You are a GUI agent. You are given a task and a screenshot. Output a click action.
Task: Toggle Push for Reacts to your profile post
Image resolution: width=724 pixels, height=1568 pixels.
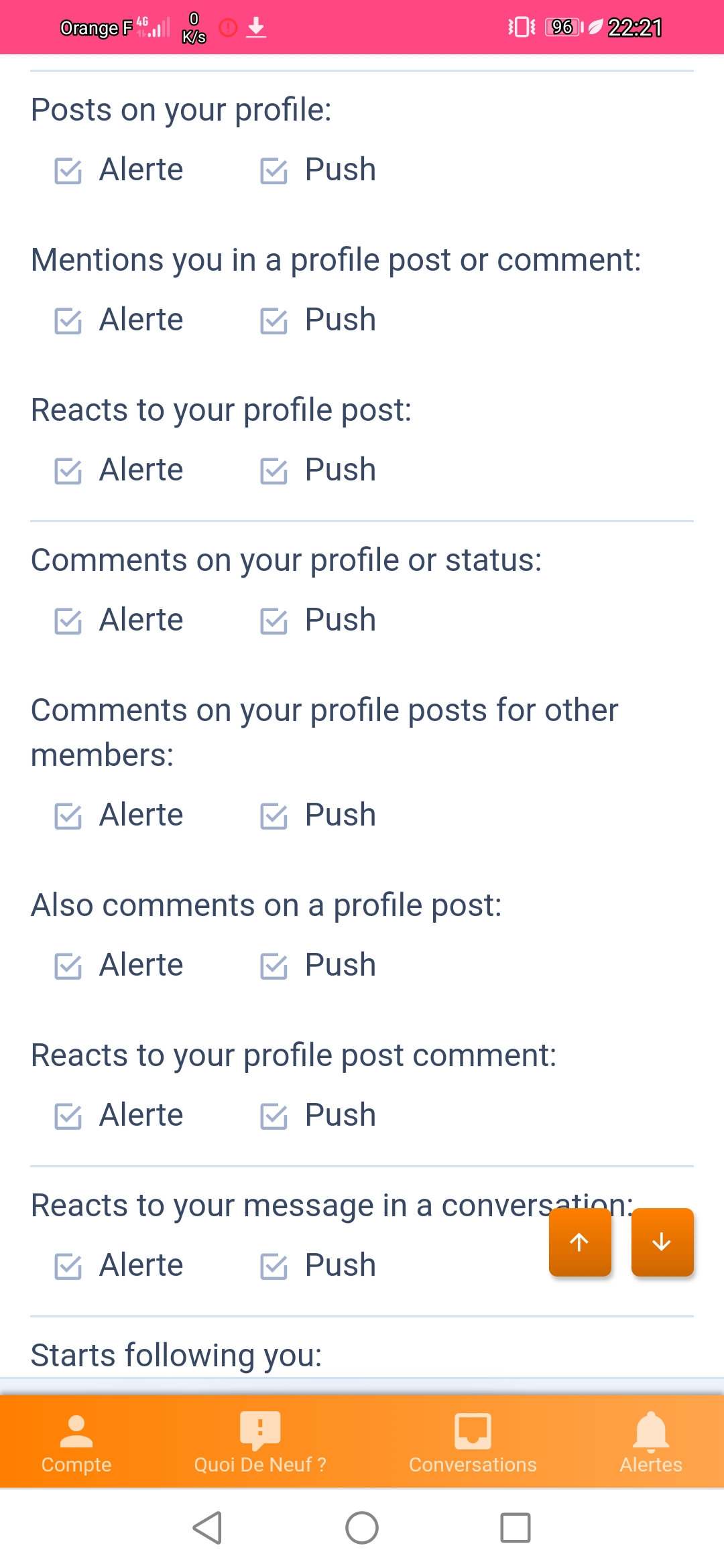pyautogui.click(x=274, y=471)
